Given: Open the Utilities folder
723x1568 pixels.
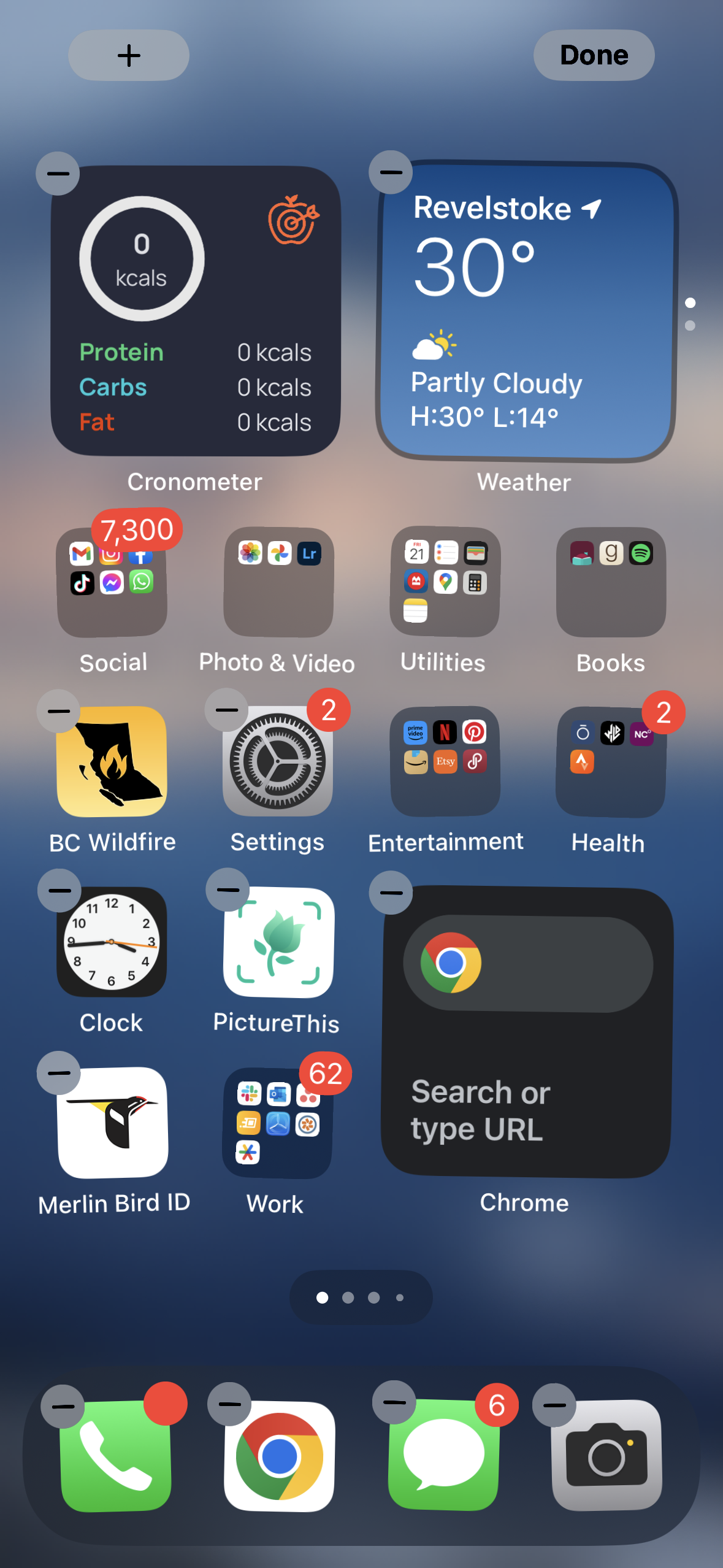Looking at the screenshot, I should (445, 582).
